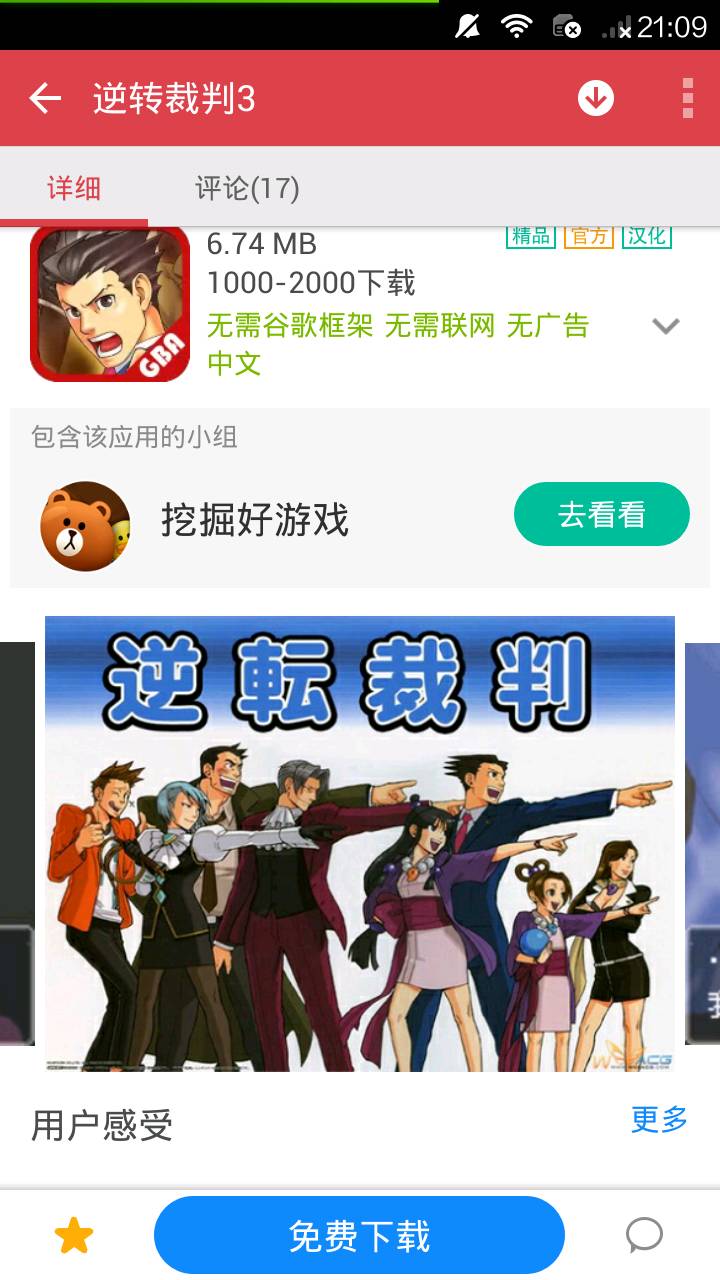Switch to the 评论(17) tab
This screenshot has height=1280, width=720.
point(247,188)
